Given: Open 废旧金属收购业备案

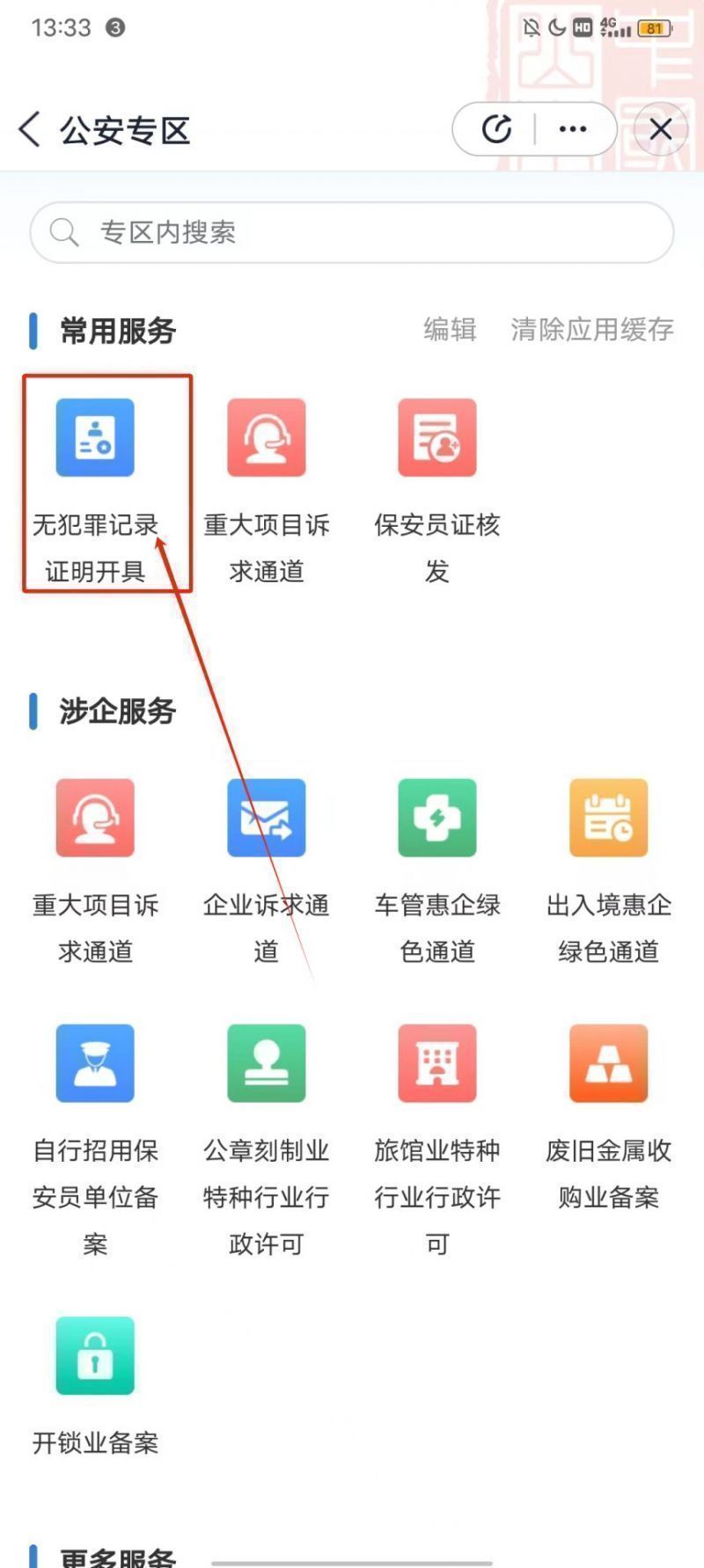Looking at the screenshot, I should [608, 1063].
